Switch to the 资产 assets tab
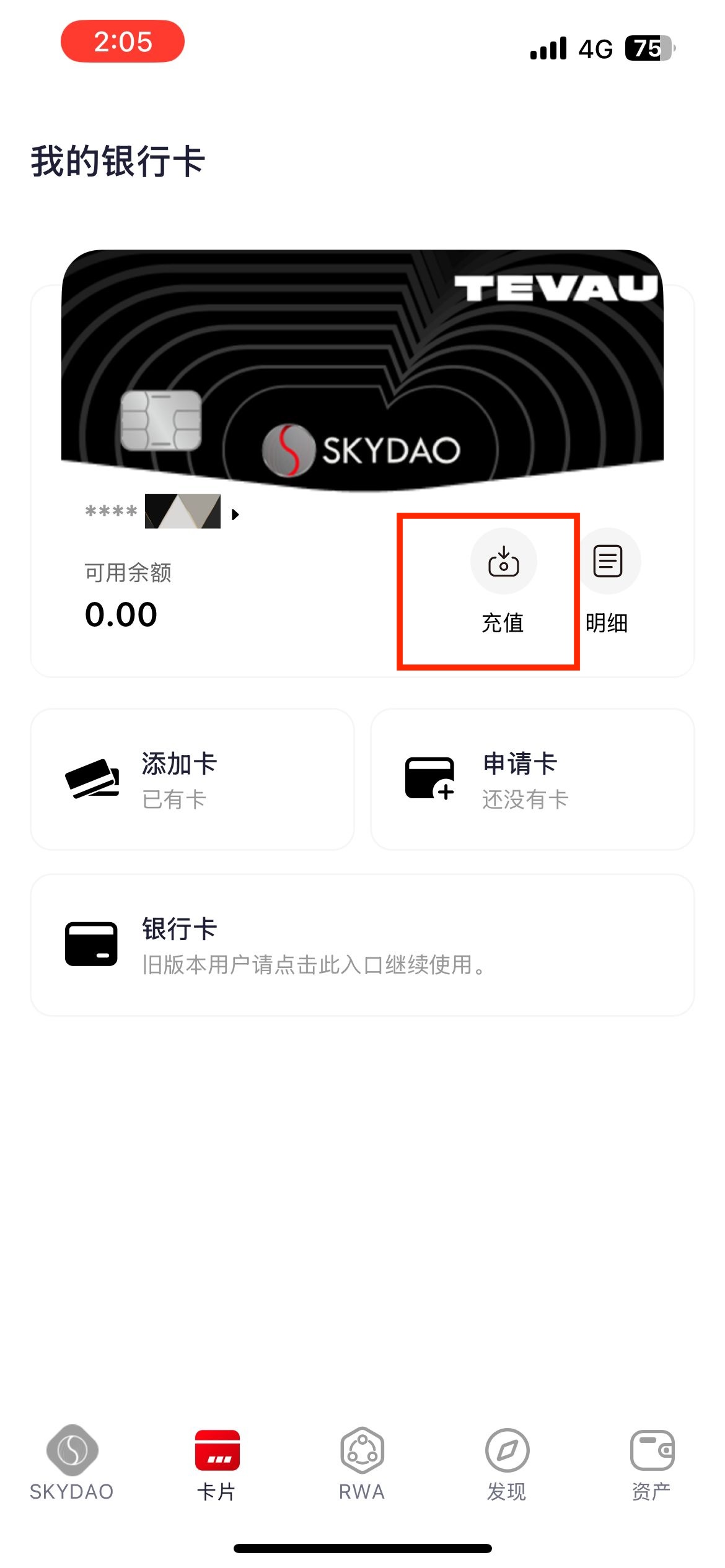The width and height of the screenshot is (725, 1568). 651,1463
